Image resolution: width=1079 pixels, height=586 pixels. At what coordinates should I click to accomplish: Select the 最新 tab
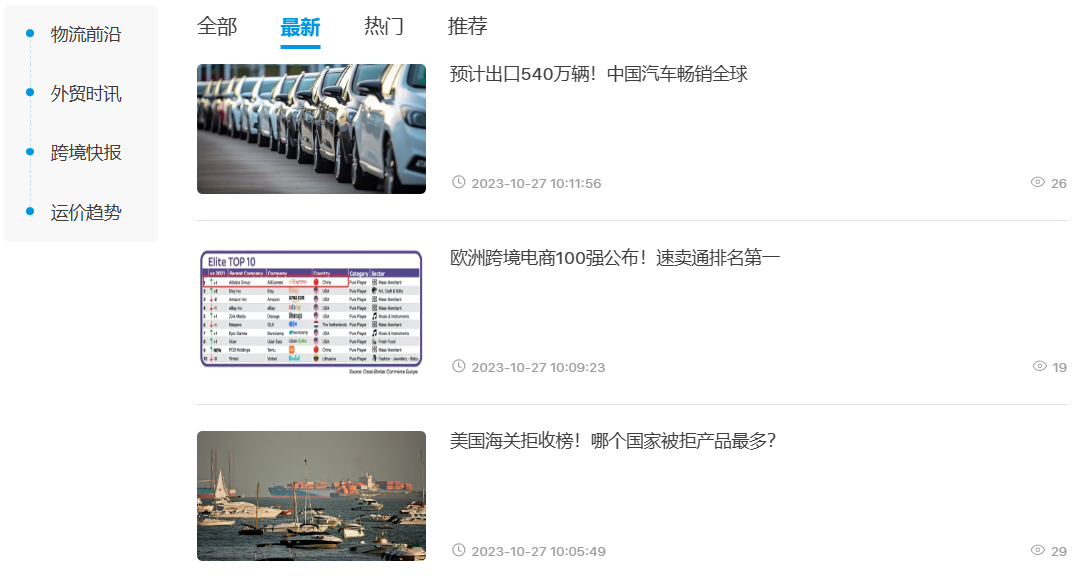coord(300,27)
